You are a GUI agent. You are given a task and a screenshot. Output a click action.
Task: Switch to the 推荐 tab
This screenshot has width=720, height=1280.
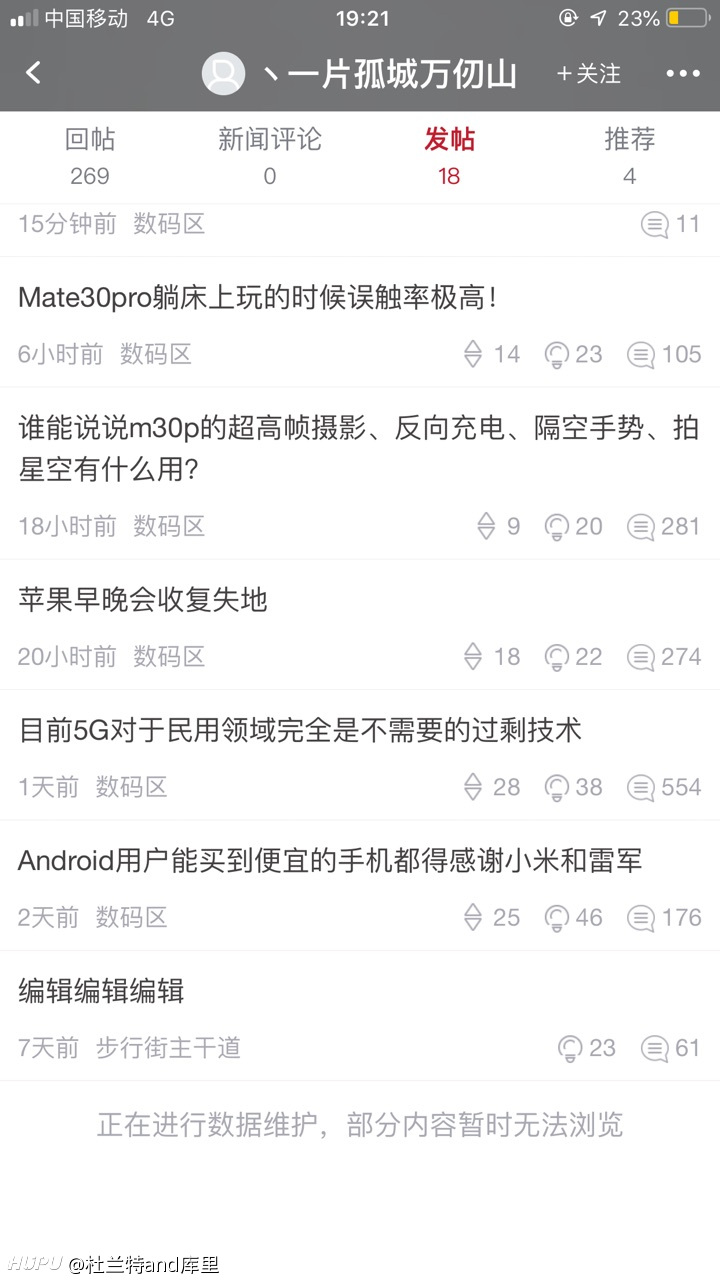[630, 157]
